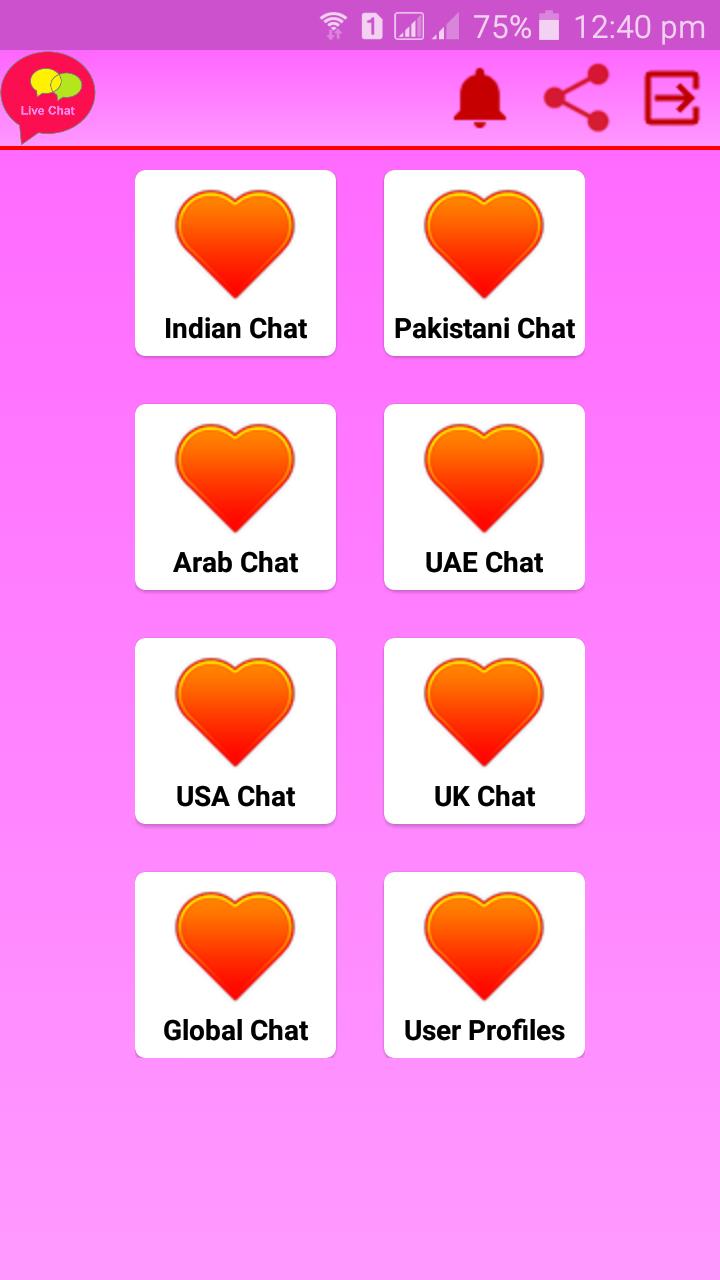The image size is (720, 1280).
Task: Join the USA Chat room
Action: click(x=235, y=731)
